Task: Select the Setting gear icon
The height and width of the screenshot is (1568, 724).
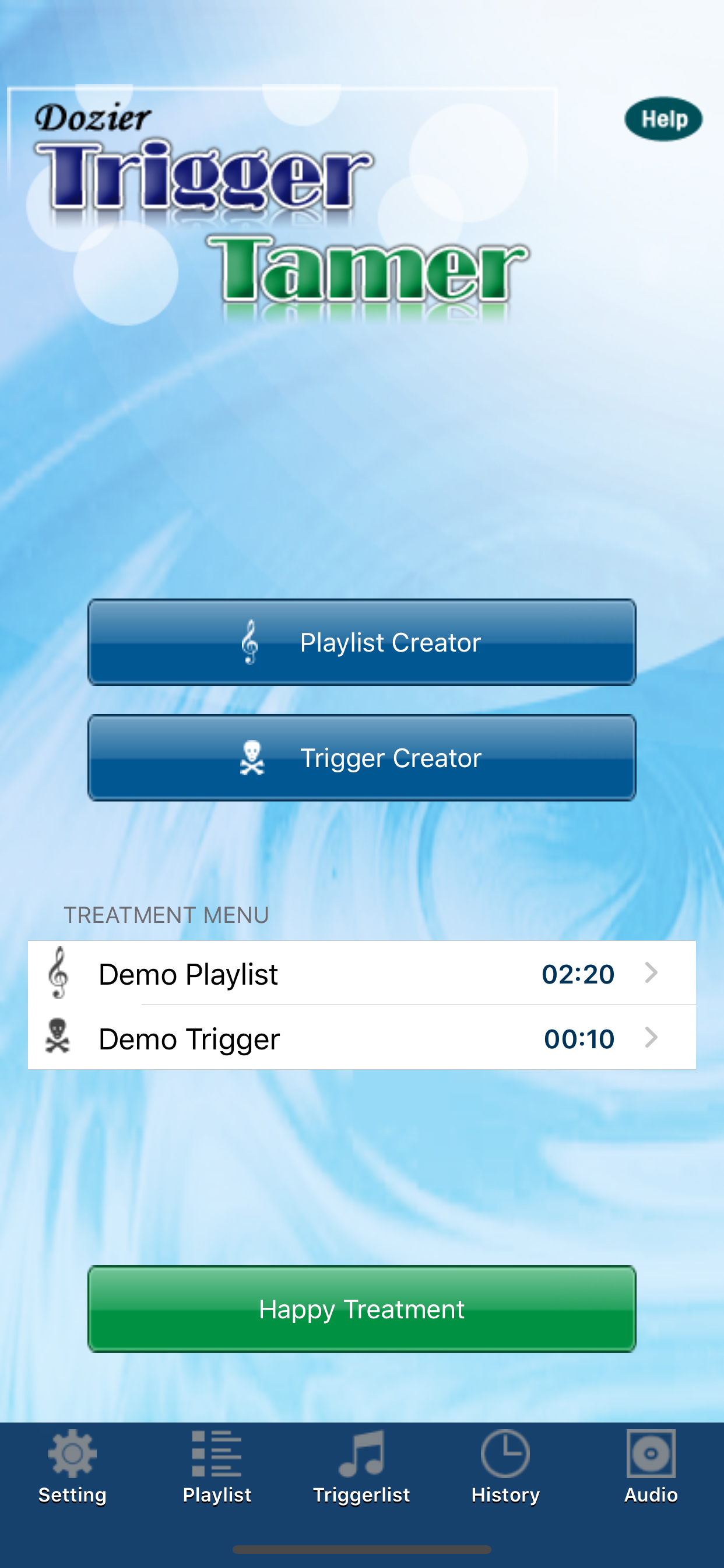Action: 72,1454
